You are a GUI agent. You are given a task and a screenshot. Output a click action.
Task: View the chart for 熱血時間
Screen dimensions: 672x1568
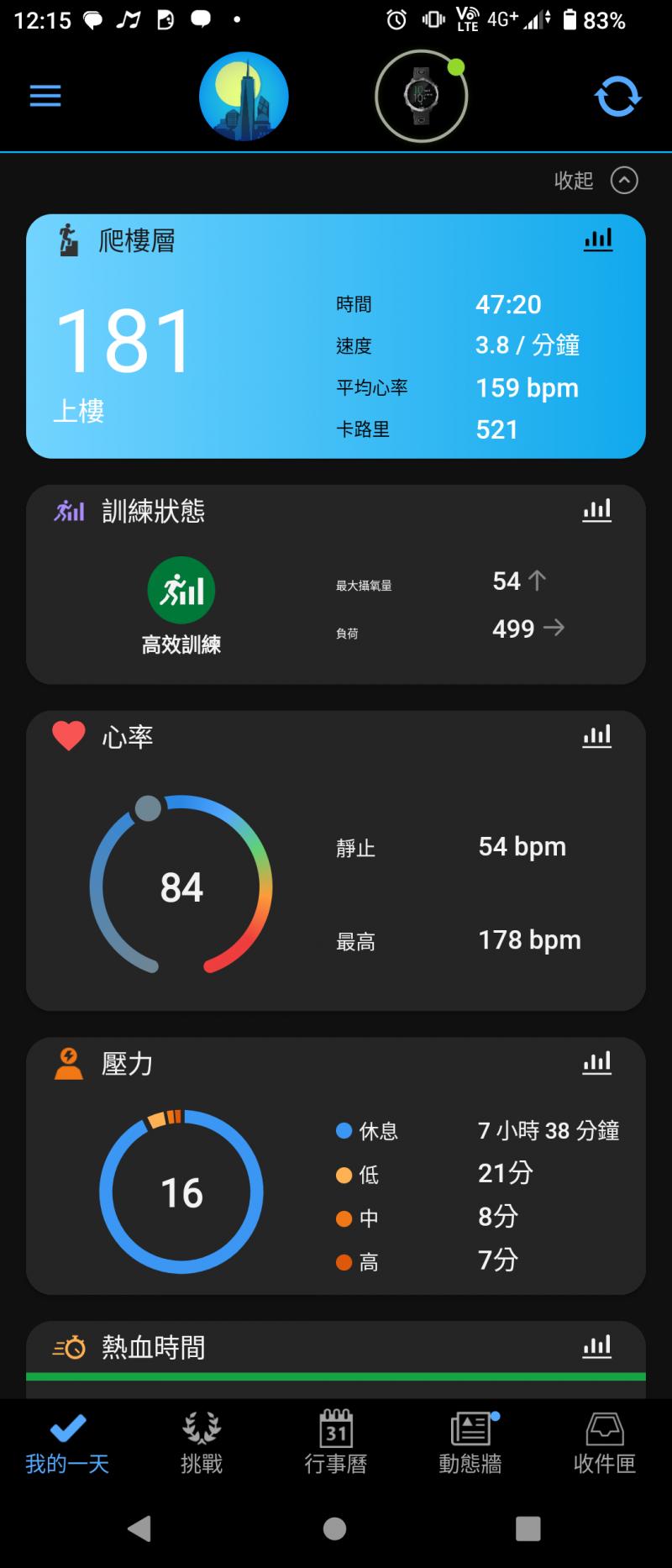(x=597, y=1346)
